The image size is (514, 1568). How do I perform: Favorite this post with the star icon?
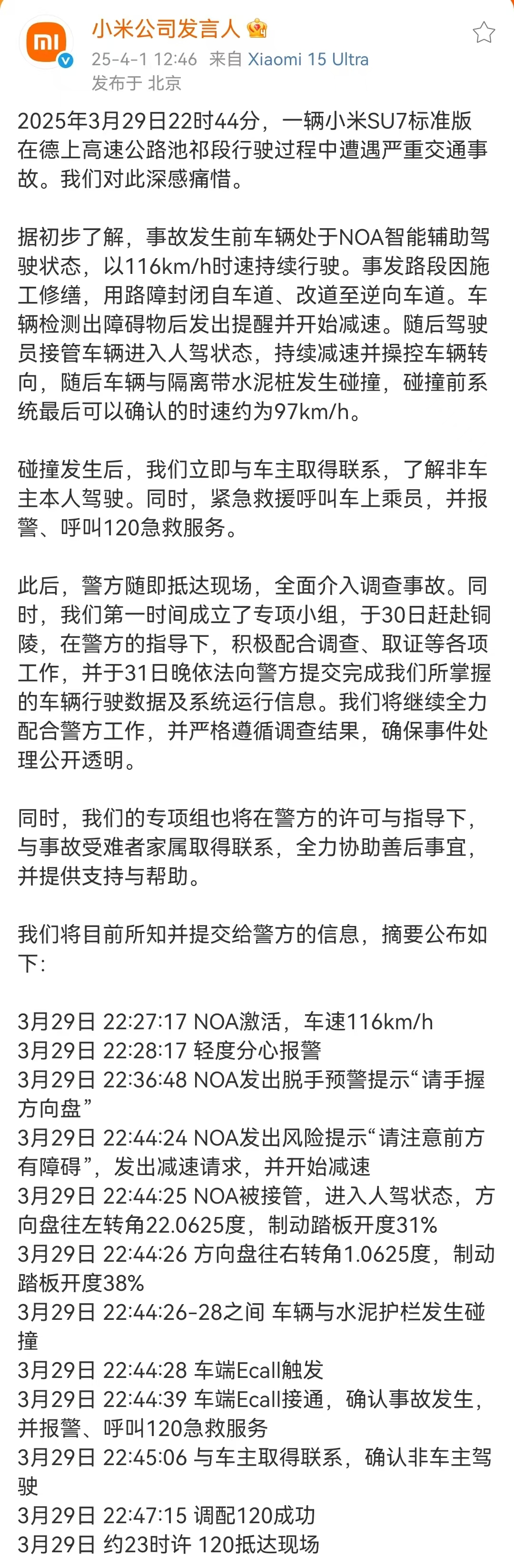pyautogui.click(x=484, y=32)
